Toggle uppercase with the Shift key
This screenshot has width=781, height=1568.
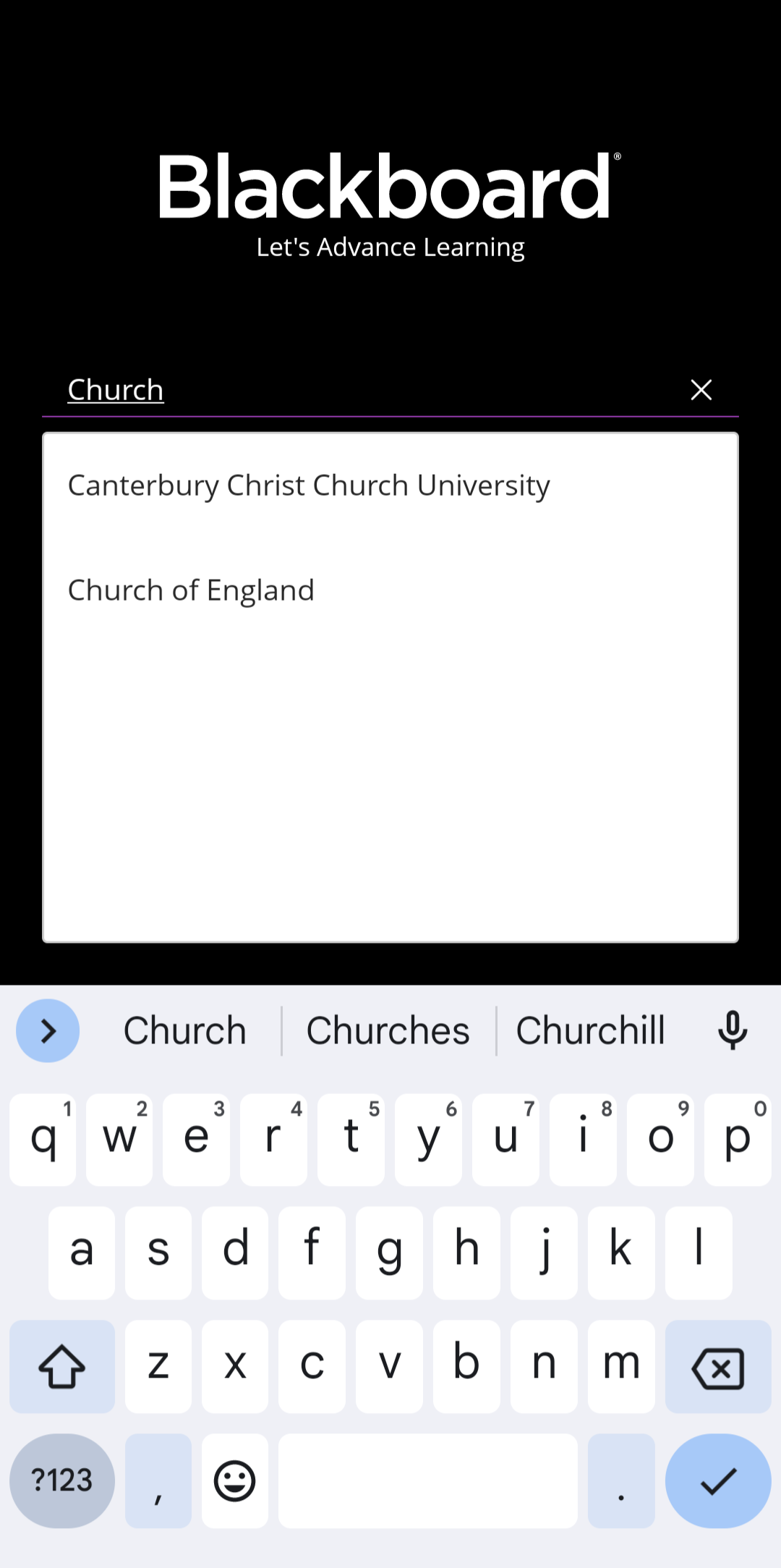[62, 1366]
